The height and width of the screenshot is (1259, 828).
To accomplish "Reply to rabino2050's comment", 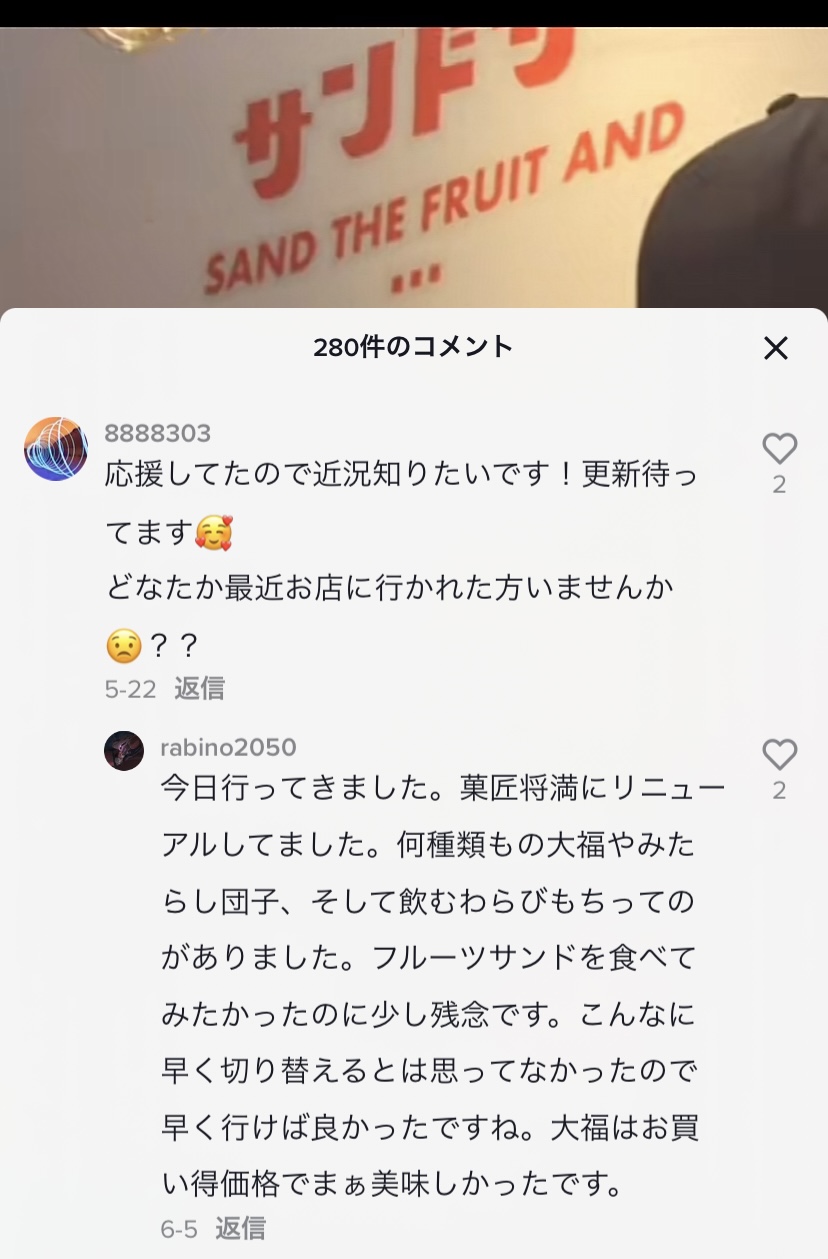I will [x=240, y=1228].
